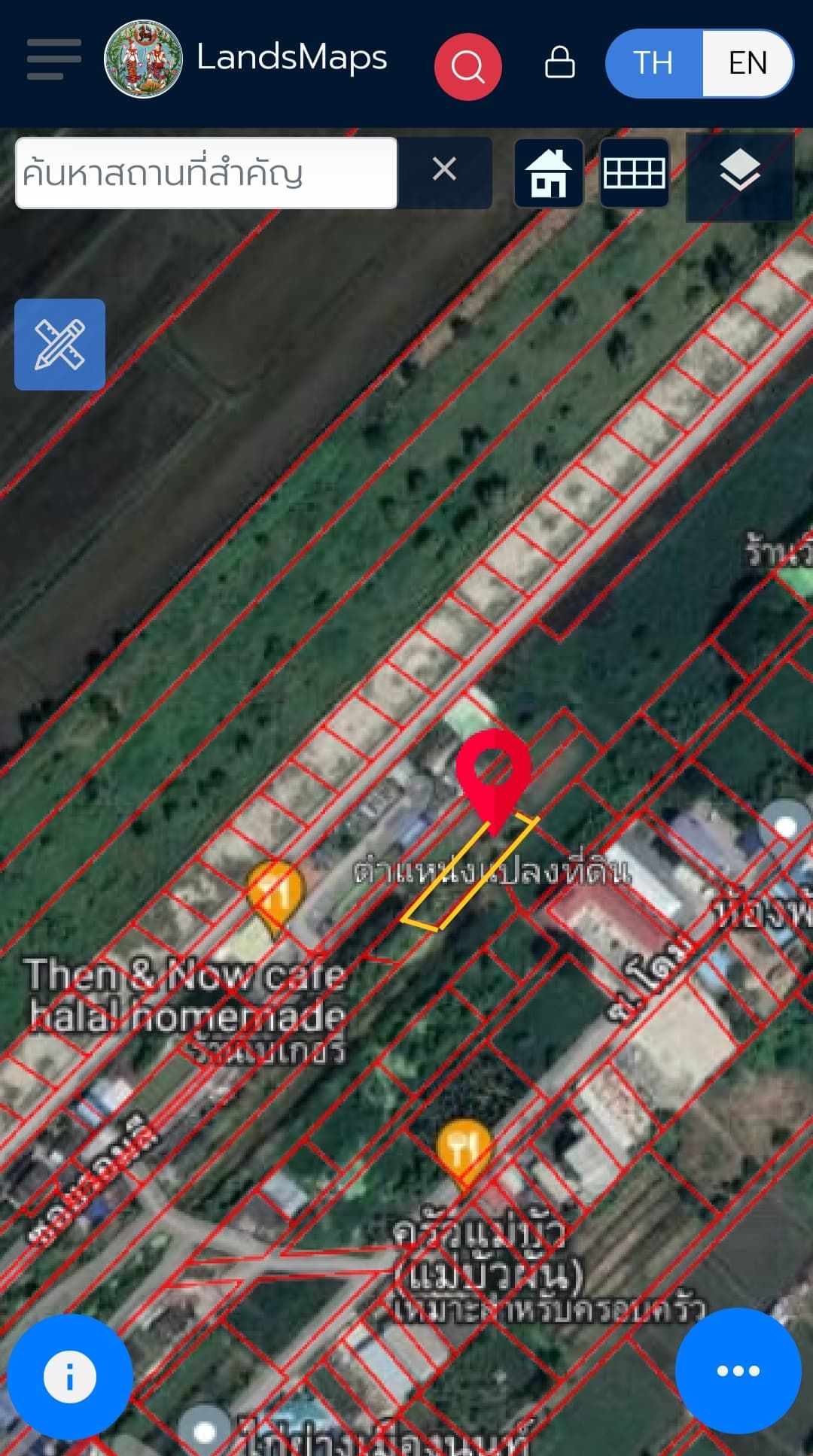This screenshot has height=1456, width=813.
Task: Tap the lock icon
Action: coord(559,62)
